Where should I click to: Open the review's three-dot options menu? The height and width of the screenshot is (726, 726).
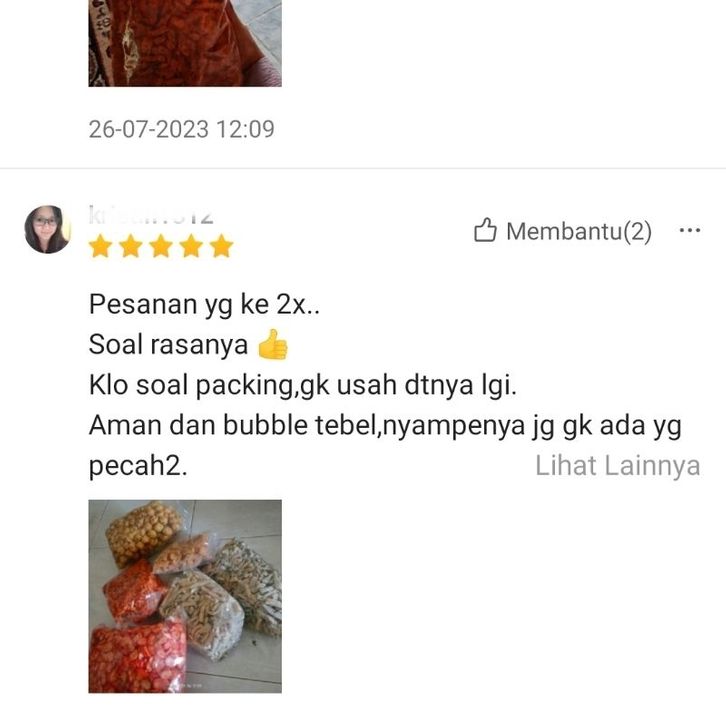(x=689, y=231)
